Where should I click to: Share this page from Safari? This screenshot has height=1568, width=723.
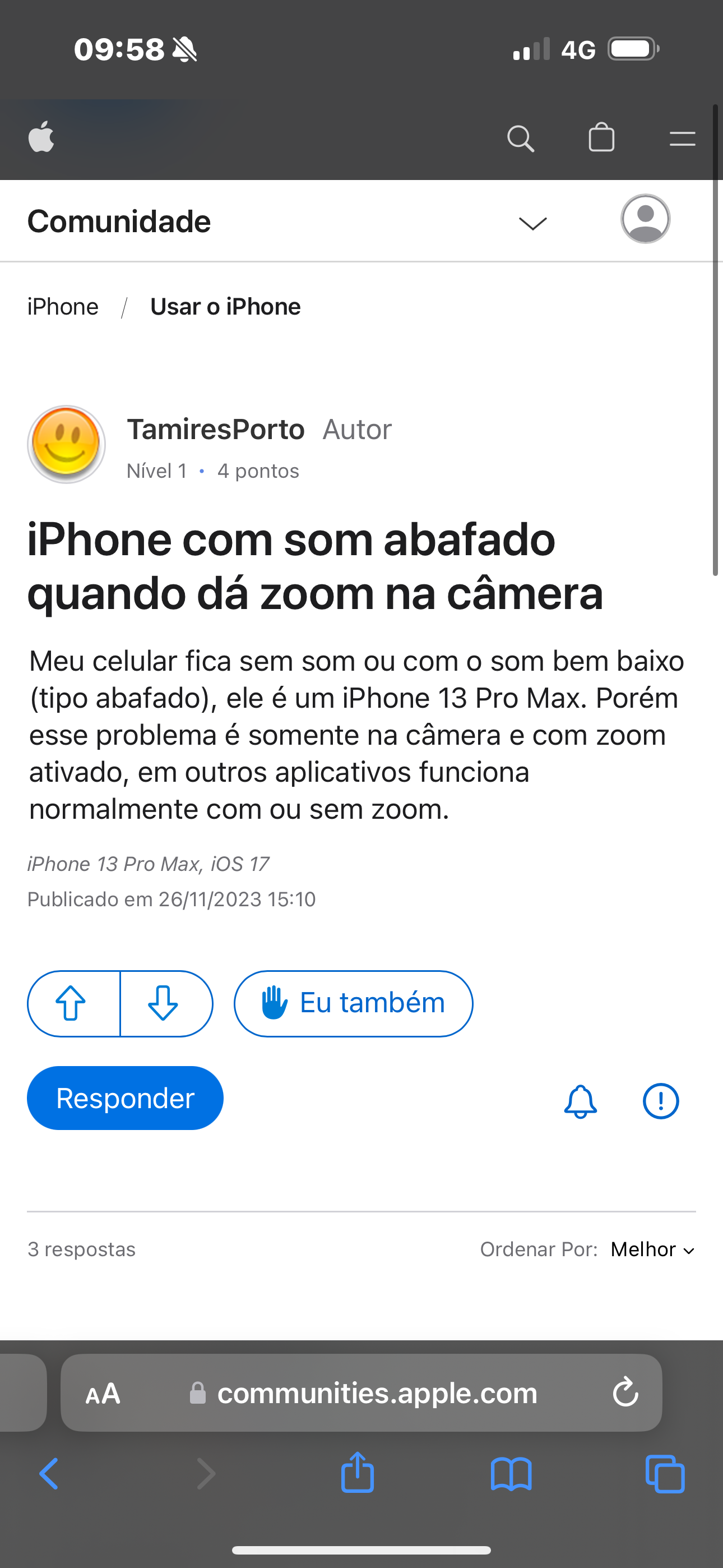[357, 1473]
